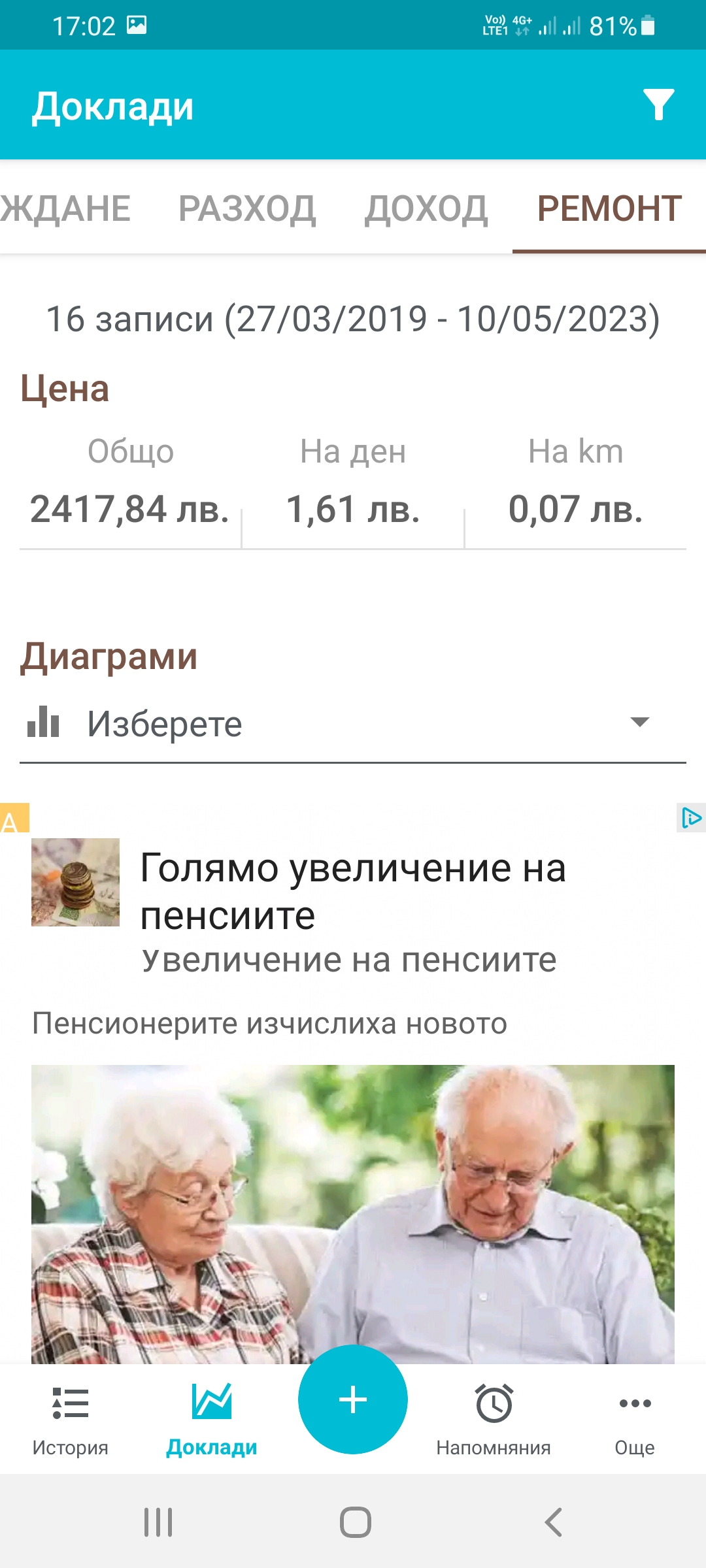Switch to the РАЗХОД tab
The image size is (706, 1568).
point(247,209)
